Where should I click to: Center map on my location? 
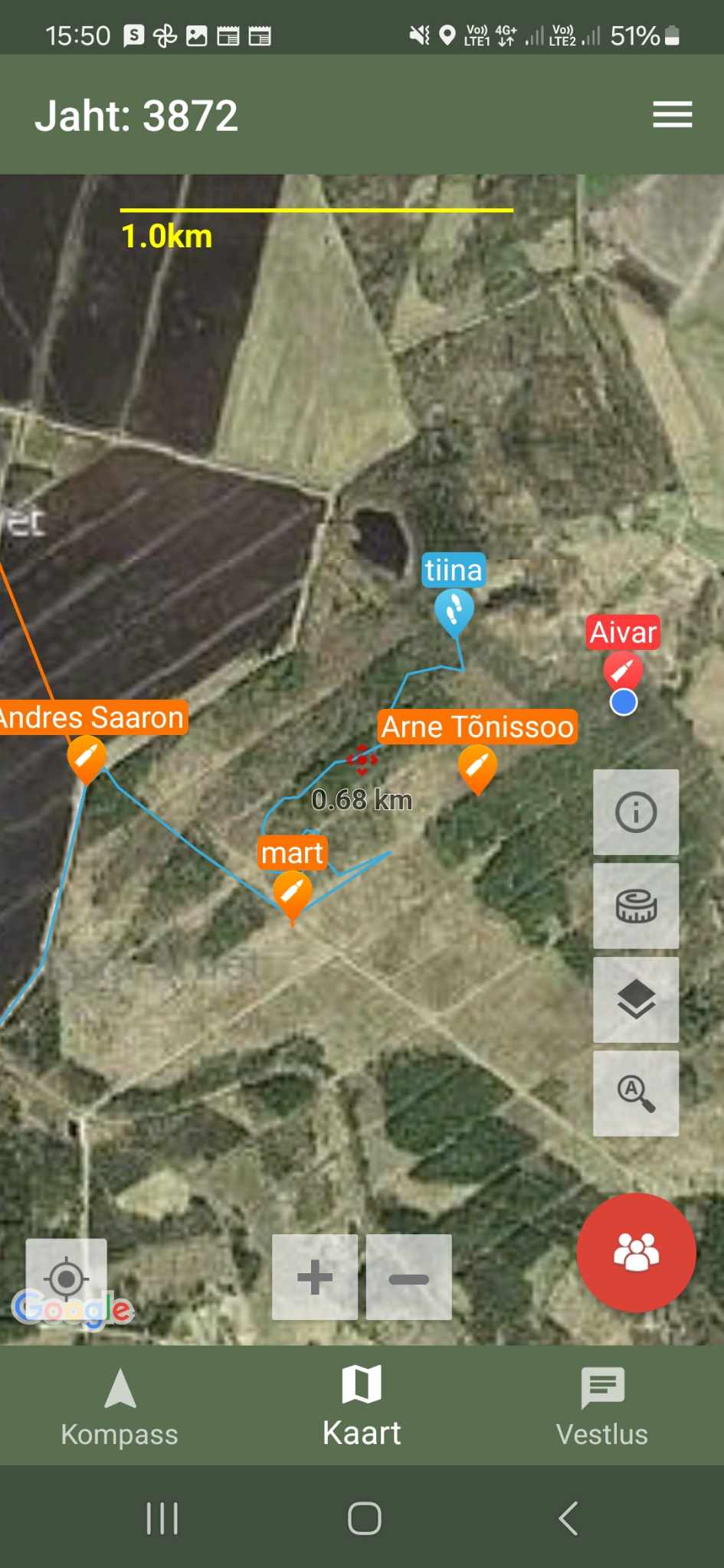[x=66, y=1277]
